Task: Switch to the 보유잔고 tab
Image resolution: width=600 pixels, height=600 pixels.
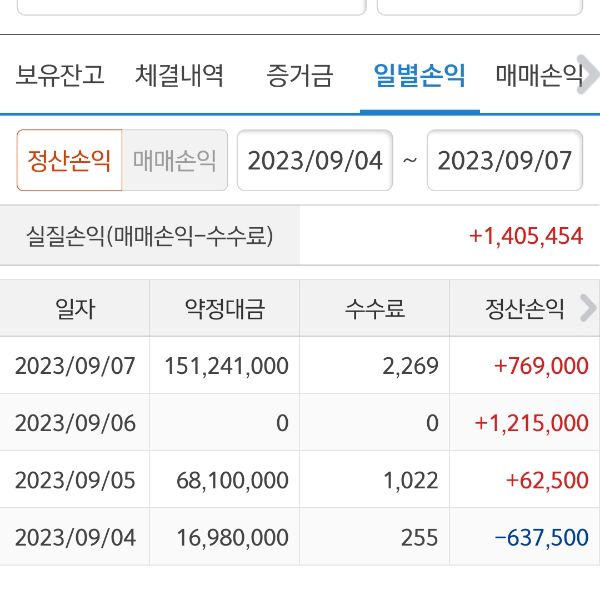Action: tap(60, 75)
